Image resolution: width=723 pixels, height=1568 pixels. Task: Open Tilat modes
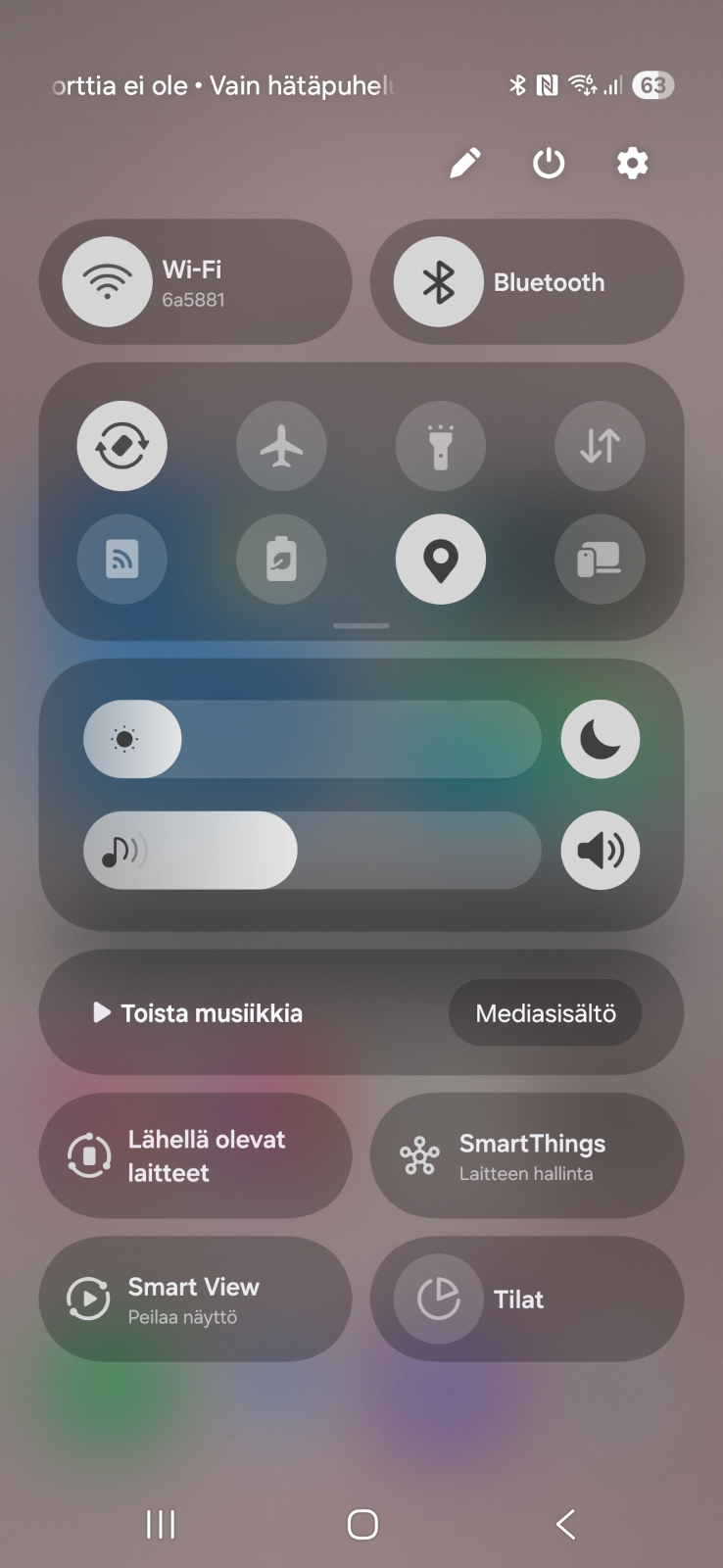tap(527, 1299)
